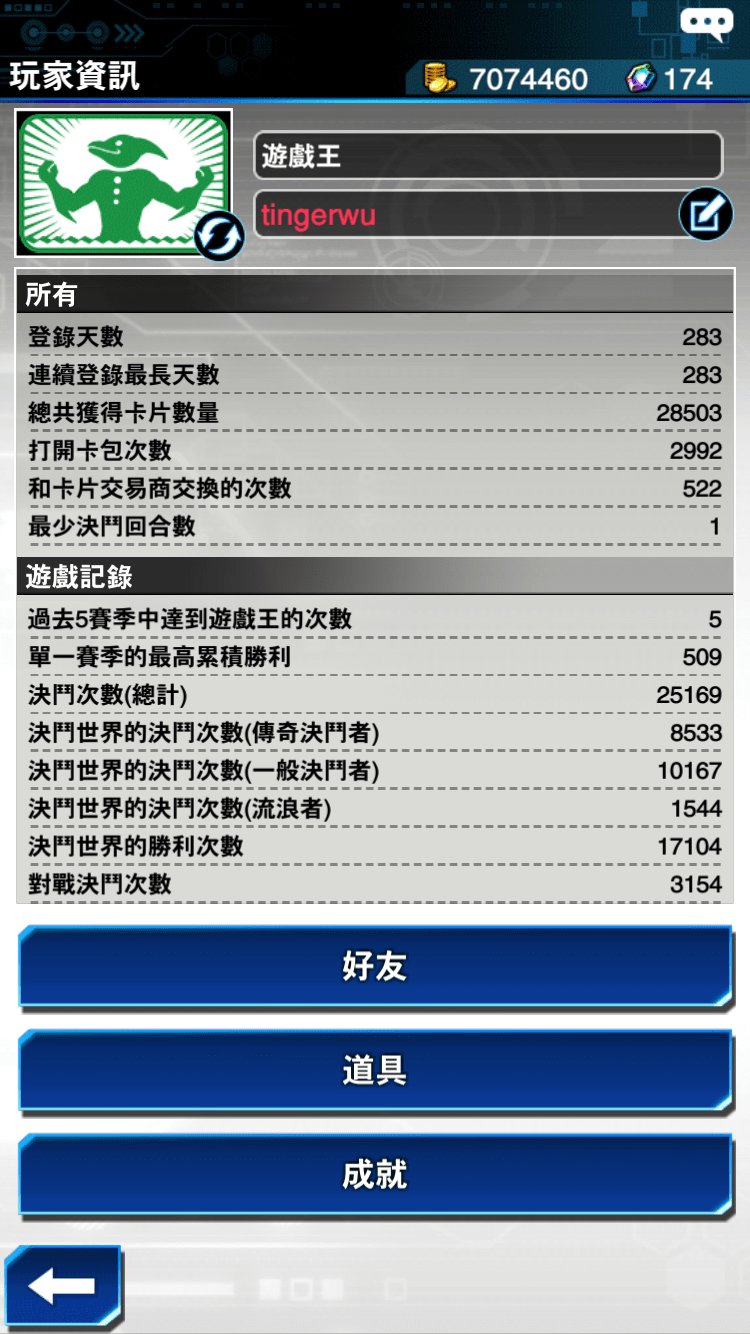The image size is (750, 1334).
Task: Open the chat bubble icon
Action: 706,23
